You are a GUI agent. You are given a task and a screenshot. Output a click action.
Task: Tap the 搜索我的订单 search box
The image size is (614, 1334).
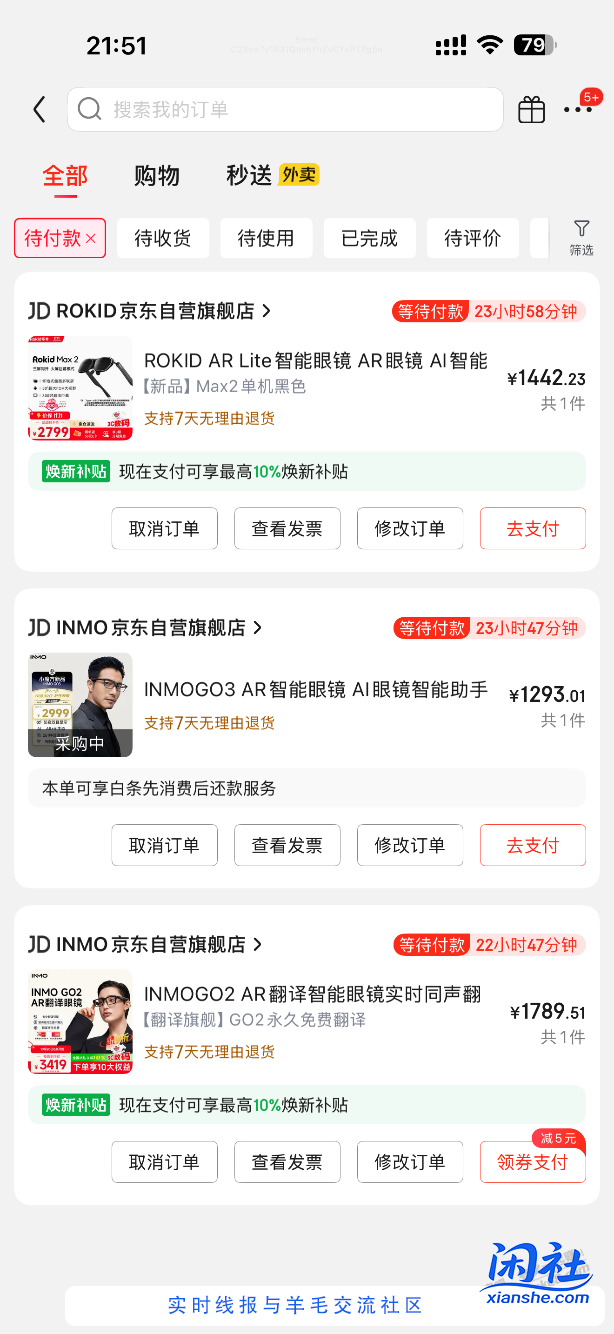point(285,109)
